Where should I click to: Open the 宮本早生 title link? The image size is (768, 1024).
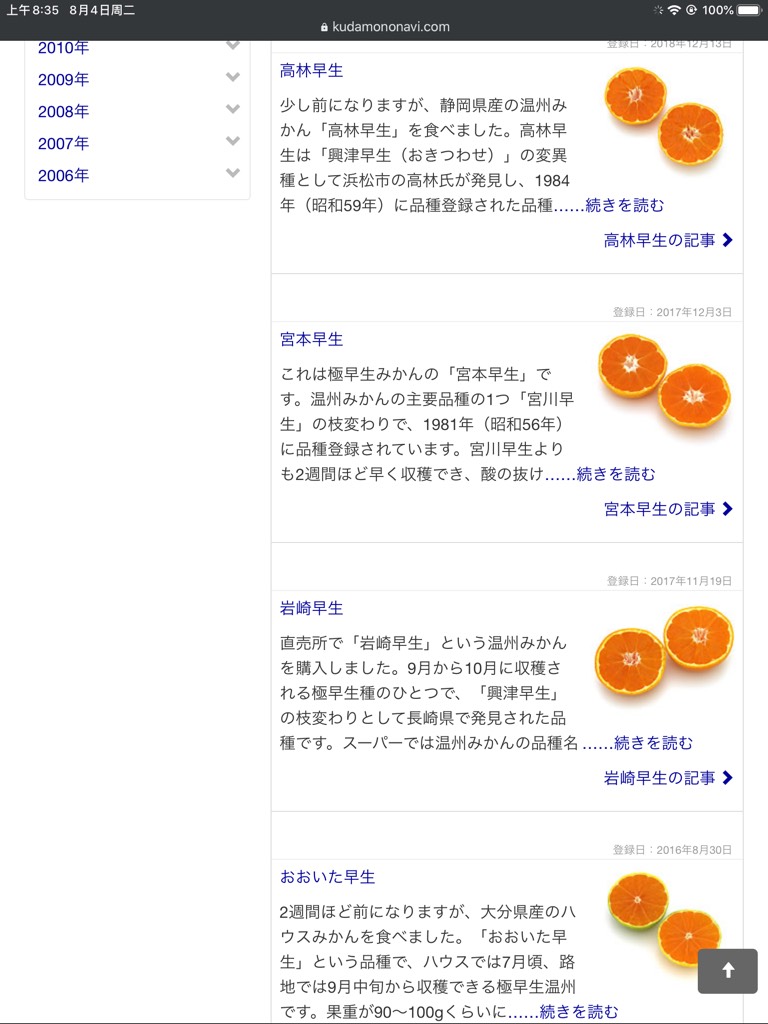(x=311, y=340)
